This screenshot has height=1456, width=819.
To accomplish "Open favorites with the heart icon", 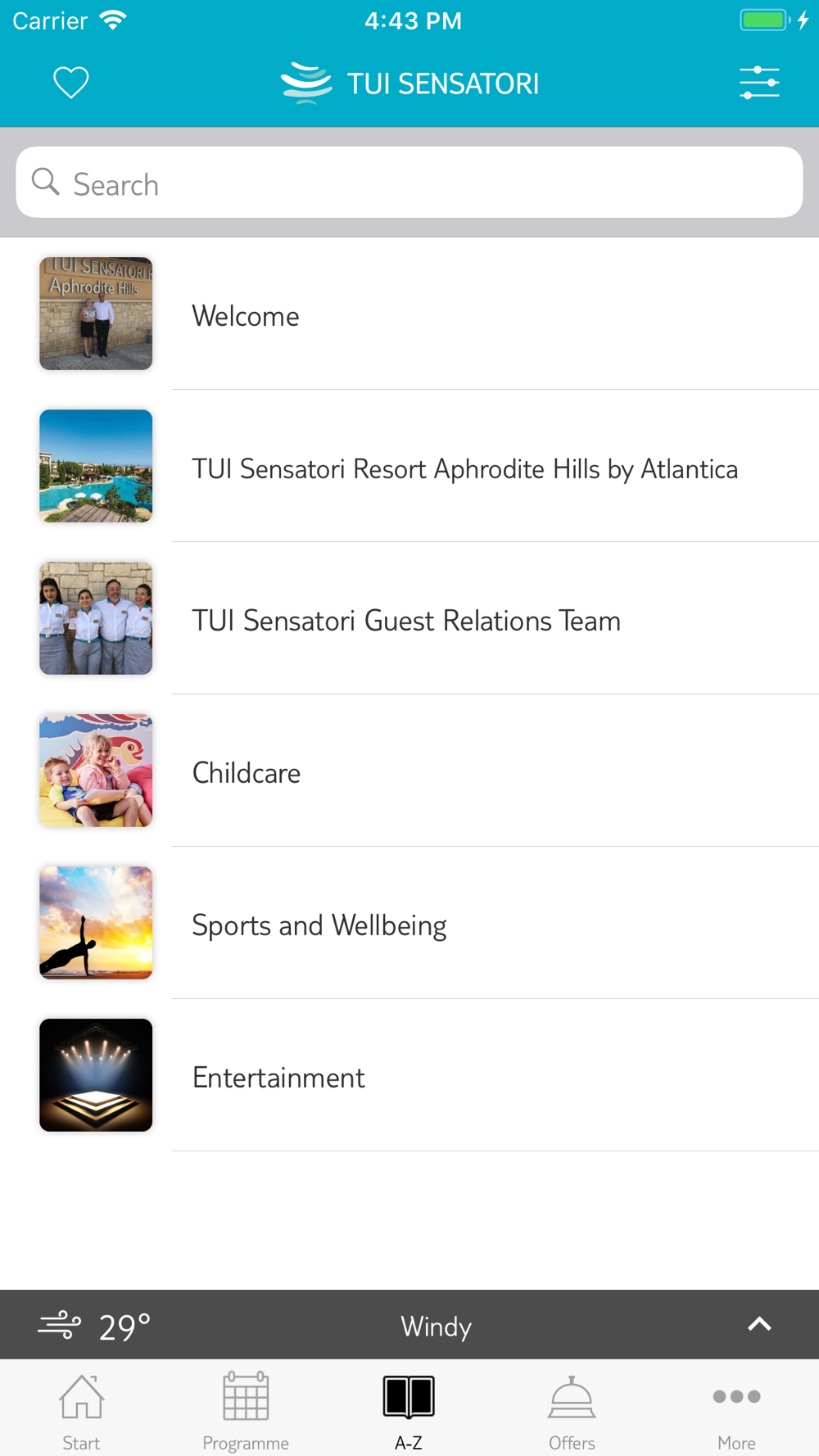I will pos(70,83).
